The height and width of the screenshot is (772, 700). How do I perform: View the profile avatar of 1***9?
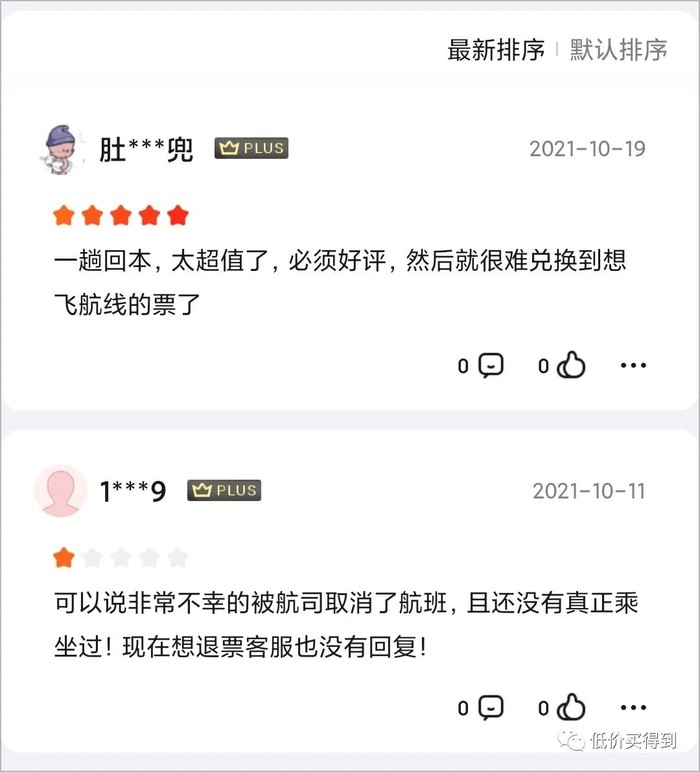point(61,491)
